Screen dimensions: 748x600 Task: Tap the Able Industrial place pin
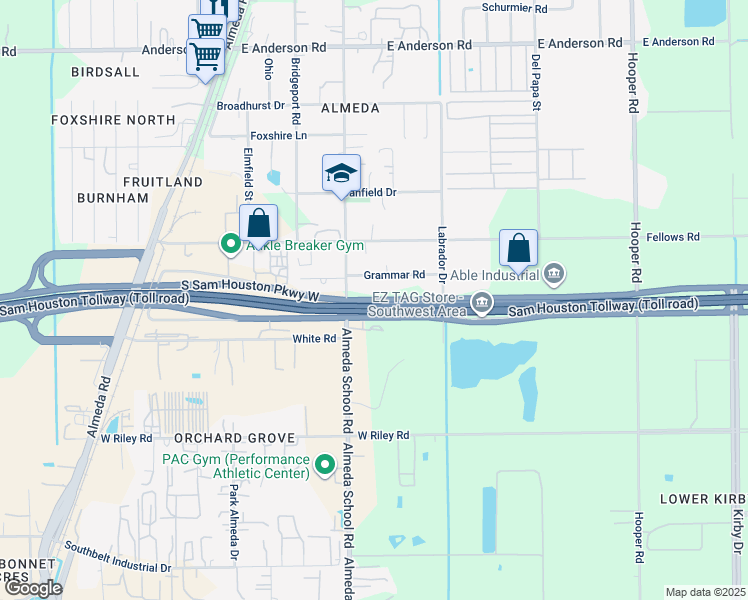pyautogui.click(x=554, y=274)
